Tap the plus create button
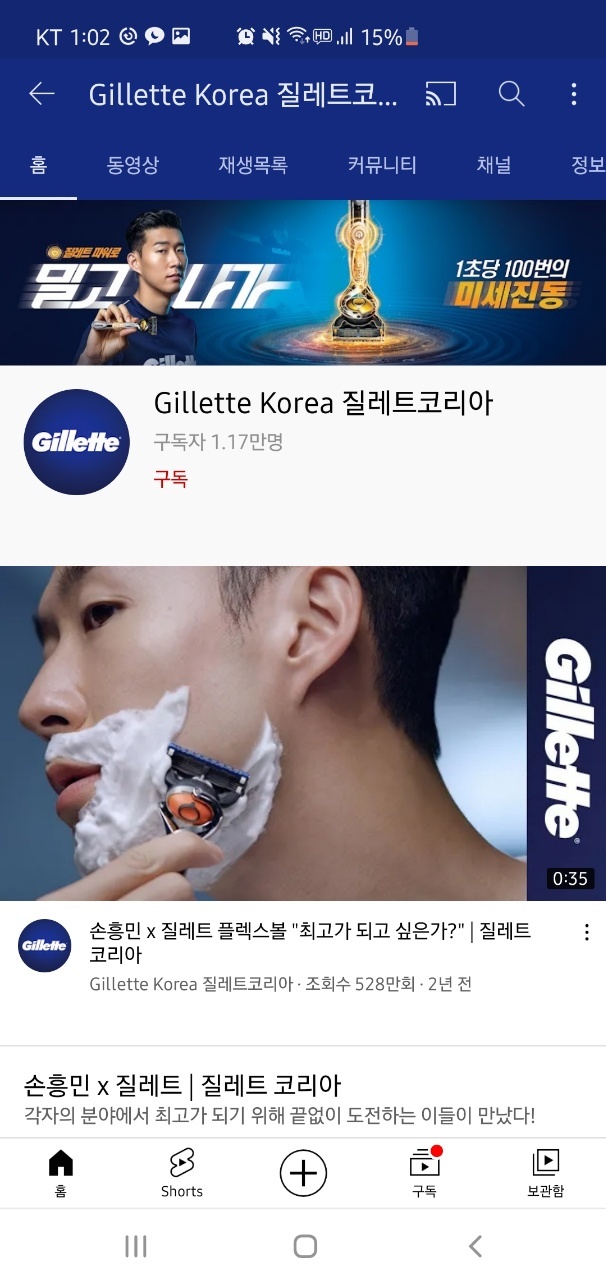 click(303, 1173)
